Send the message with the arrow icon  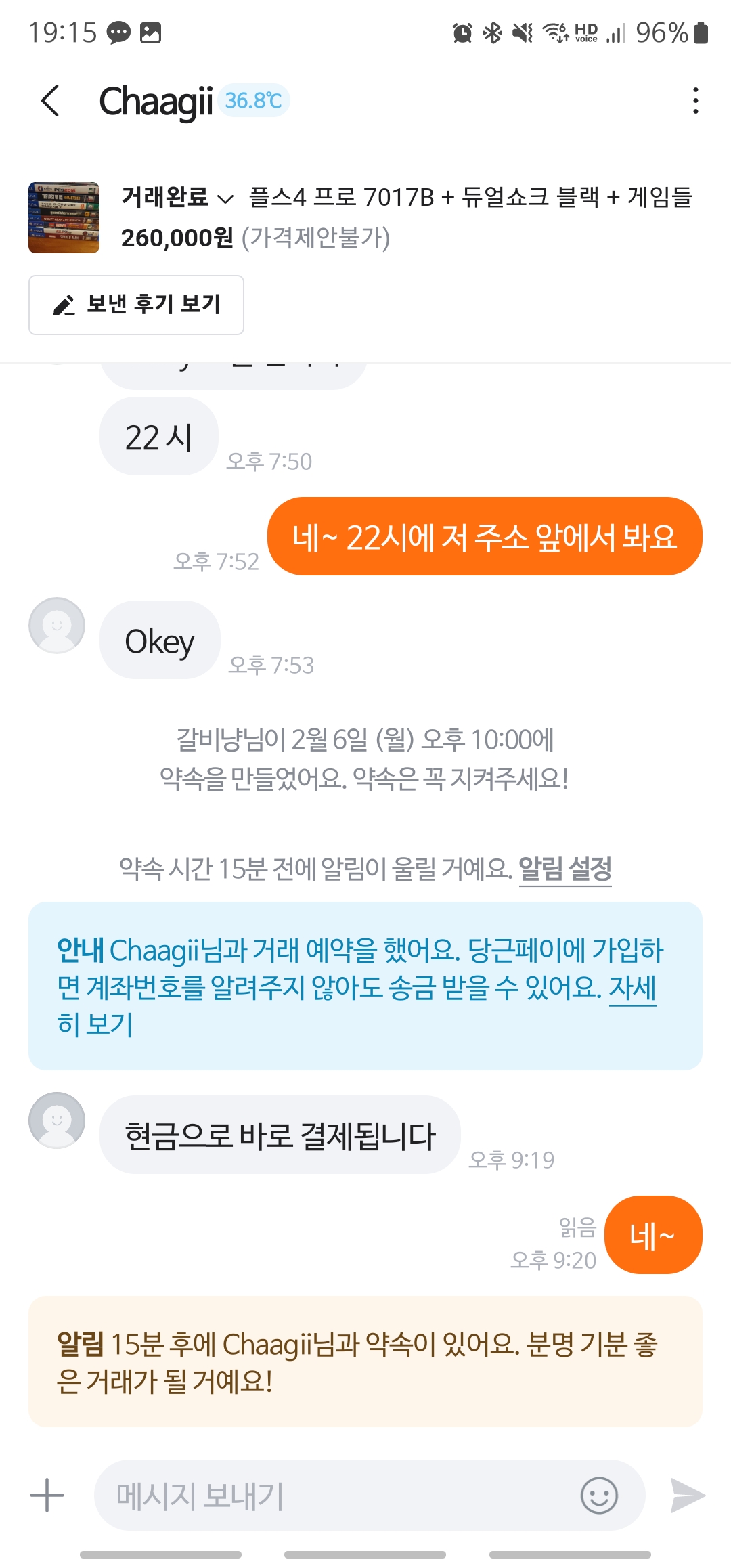[688, 1495]
